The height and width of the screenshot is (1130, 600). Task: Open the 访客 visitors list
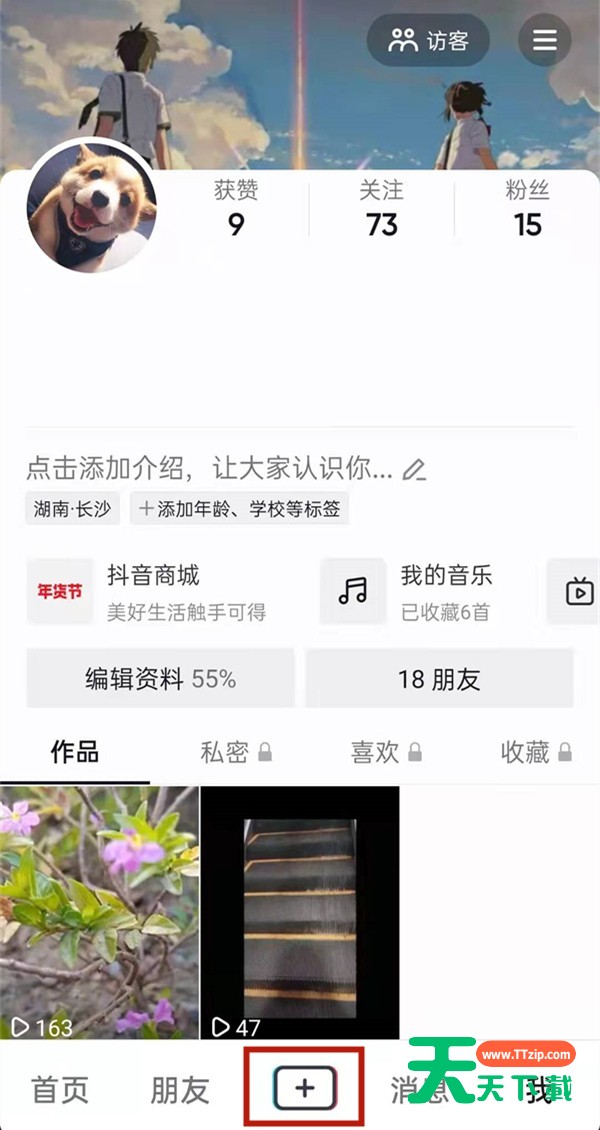[428, 41]
